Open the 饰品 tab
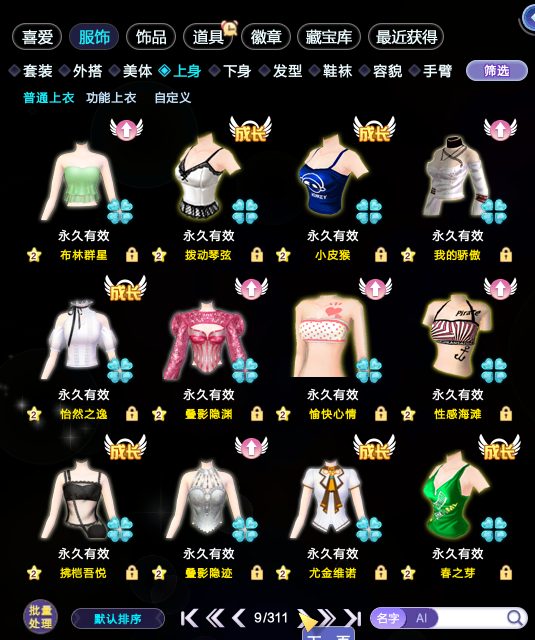This screenshot has height=640, width=535. (151, 37)
